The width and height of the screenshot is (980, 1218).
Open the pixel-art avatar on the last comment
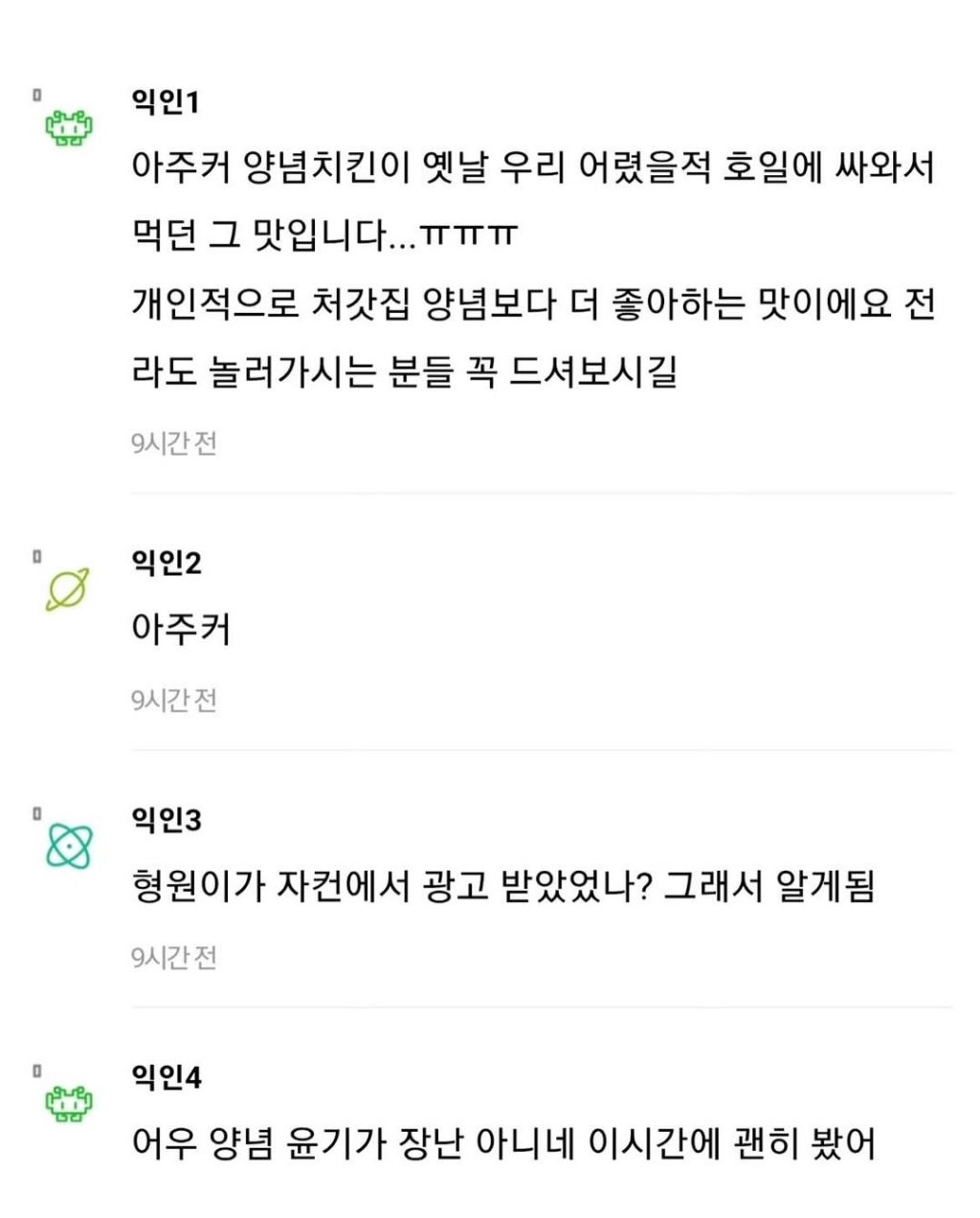tap(69, 1102)
